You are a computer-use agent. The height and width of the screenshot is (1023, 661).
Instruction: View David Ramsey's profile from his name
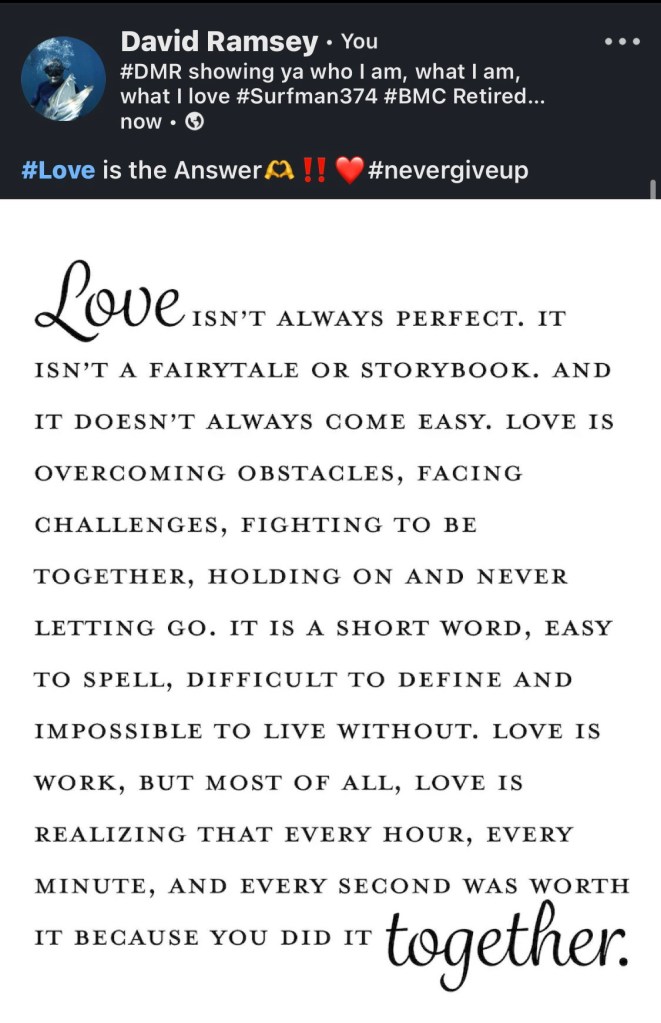(216, 42)
